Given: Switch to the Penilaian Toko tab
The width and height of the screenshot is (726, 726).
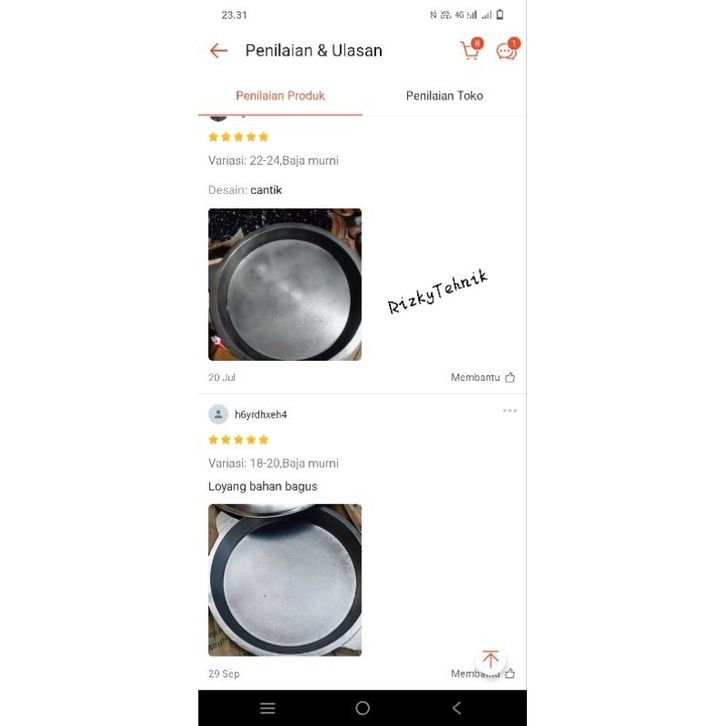Looking at the screenshot, I should pyautogui.click(x=444, y=96).
